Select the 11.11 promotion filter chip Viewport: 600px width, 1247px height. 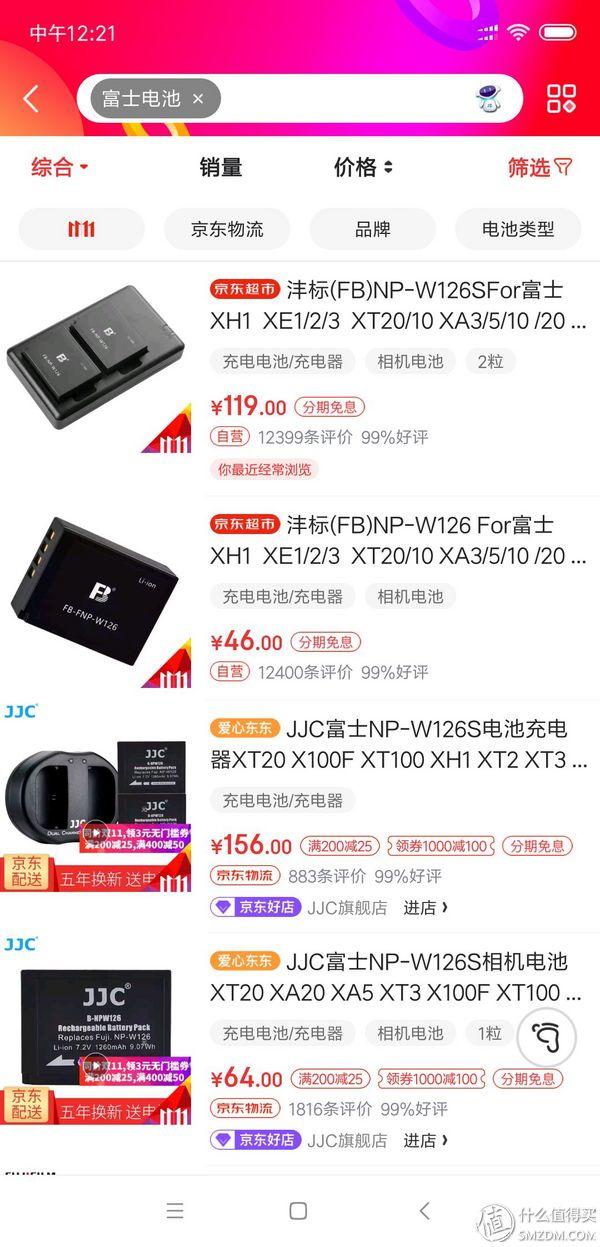pos(81,229)
